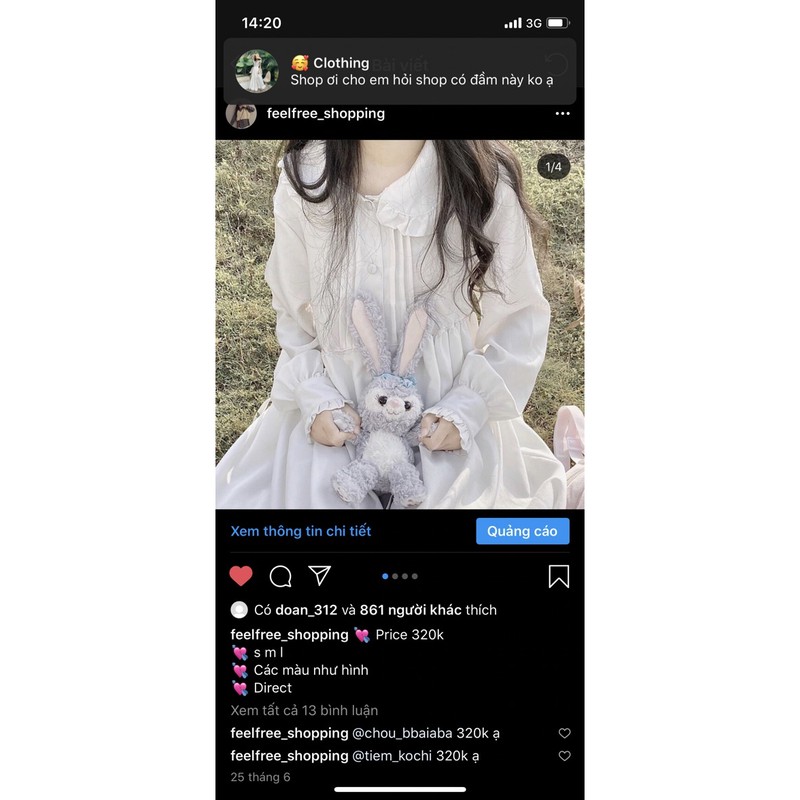The image size is (800, 800).
Task: Like the reply to @chou_bbaiaba
Action: (x=564, y=733)
